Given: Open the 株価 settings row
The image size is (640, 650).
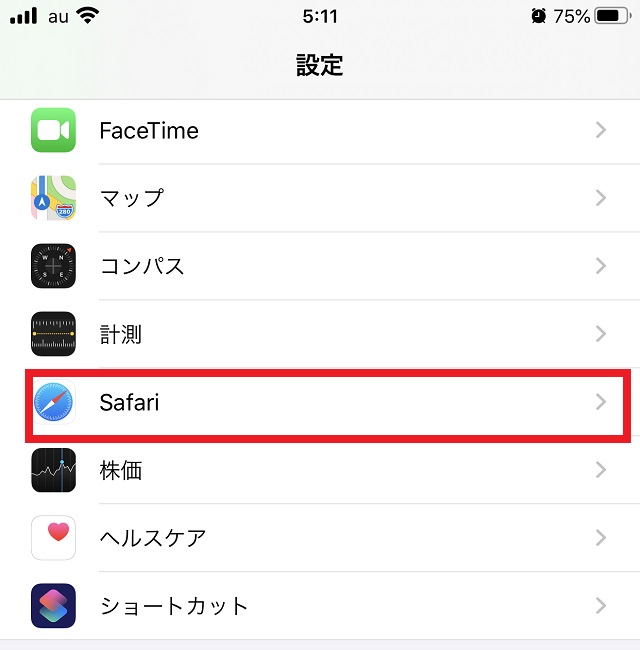Looking at the screenshot, I should click(320, 470).
